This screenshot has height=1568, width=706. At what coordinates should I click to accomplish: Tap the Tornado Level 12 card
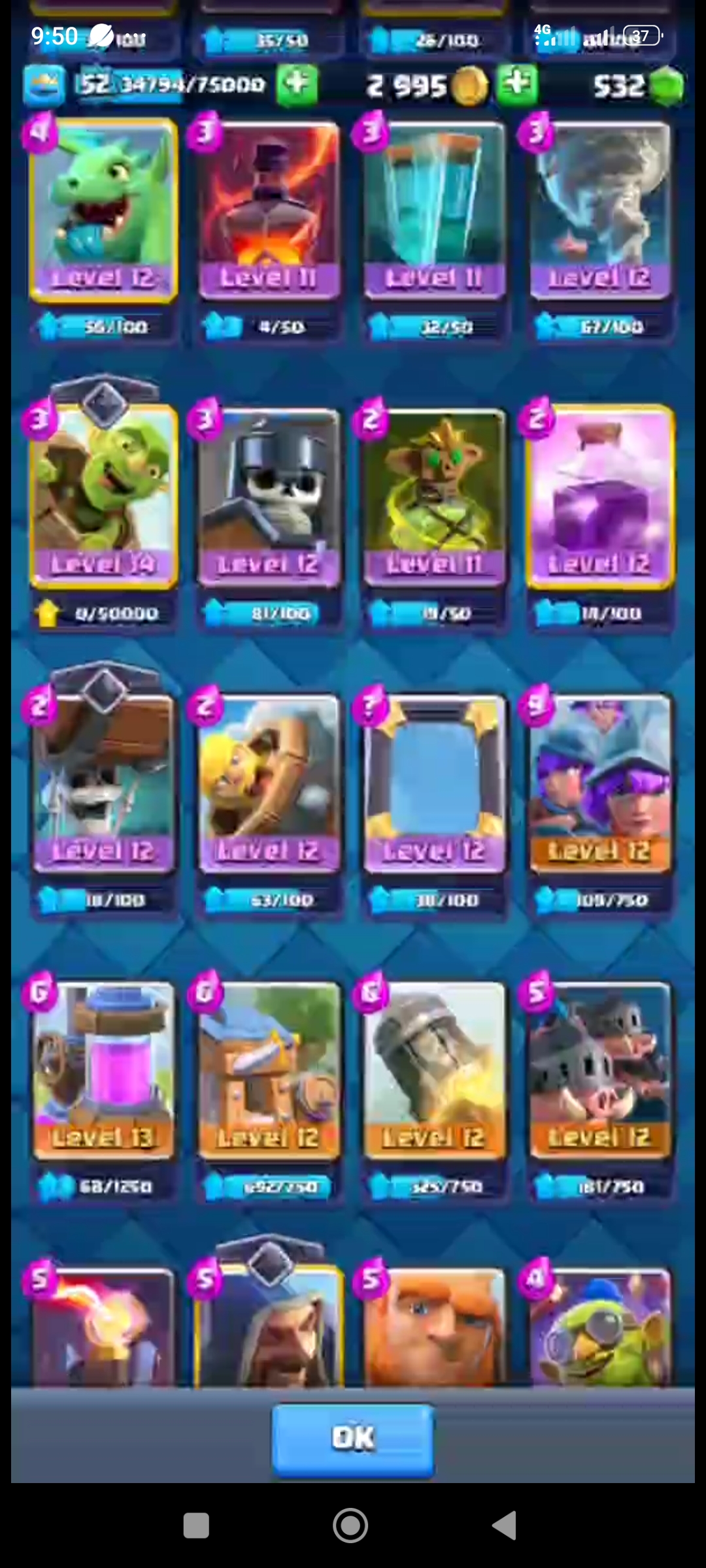pyautogui.click(x=600, y=212)
